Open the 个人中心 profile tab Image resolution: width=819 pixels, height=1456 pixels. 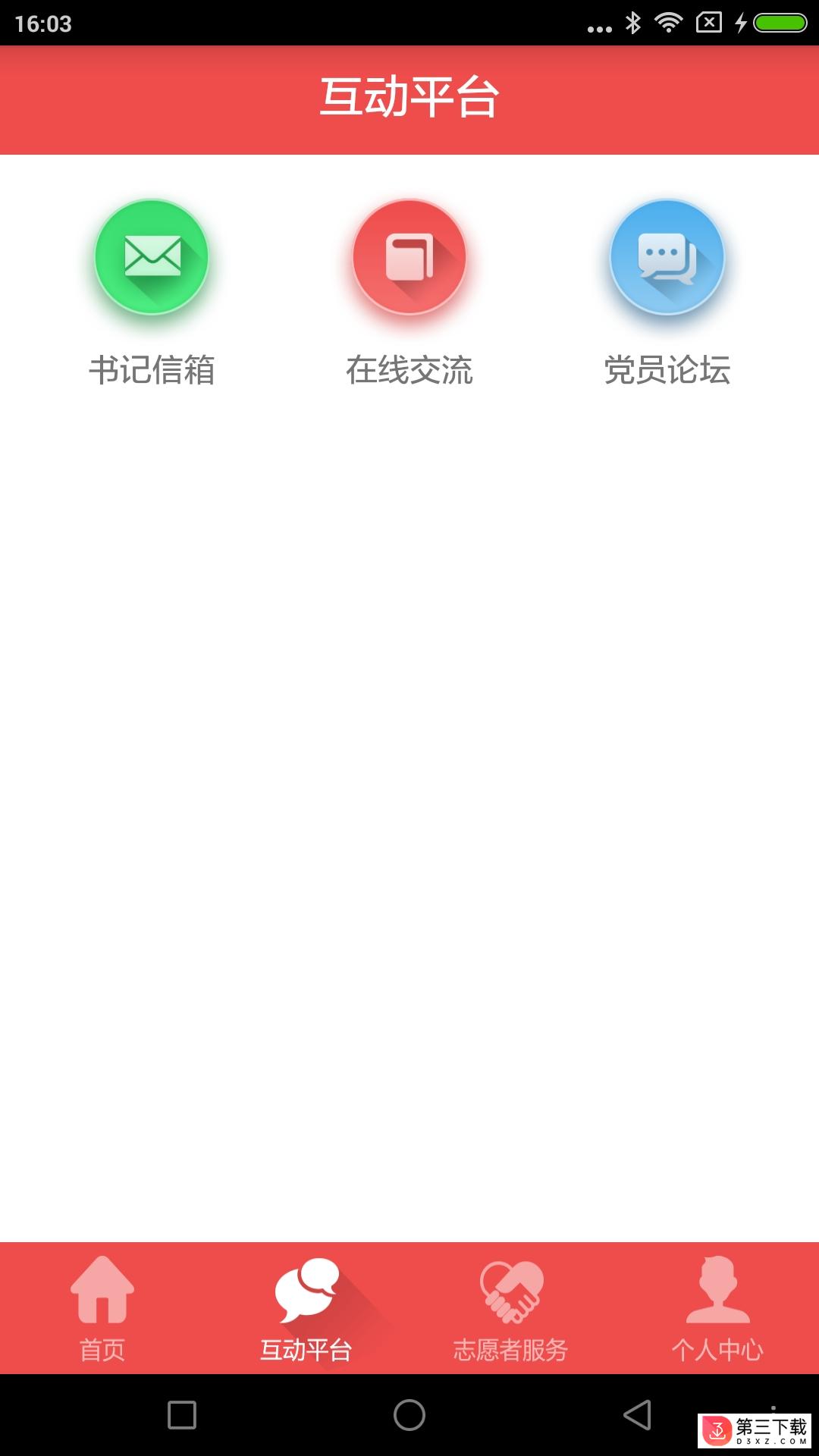717,1309
